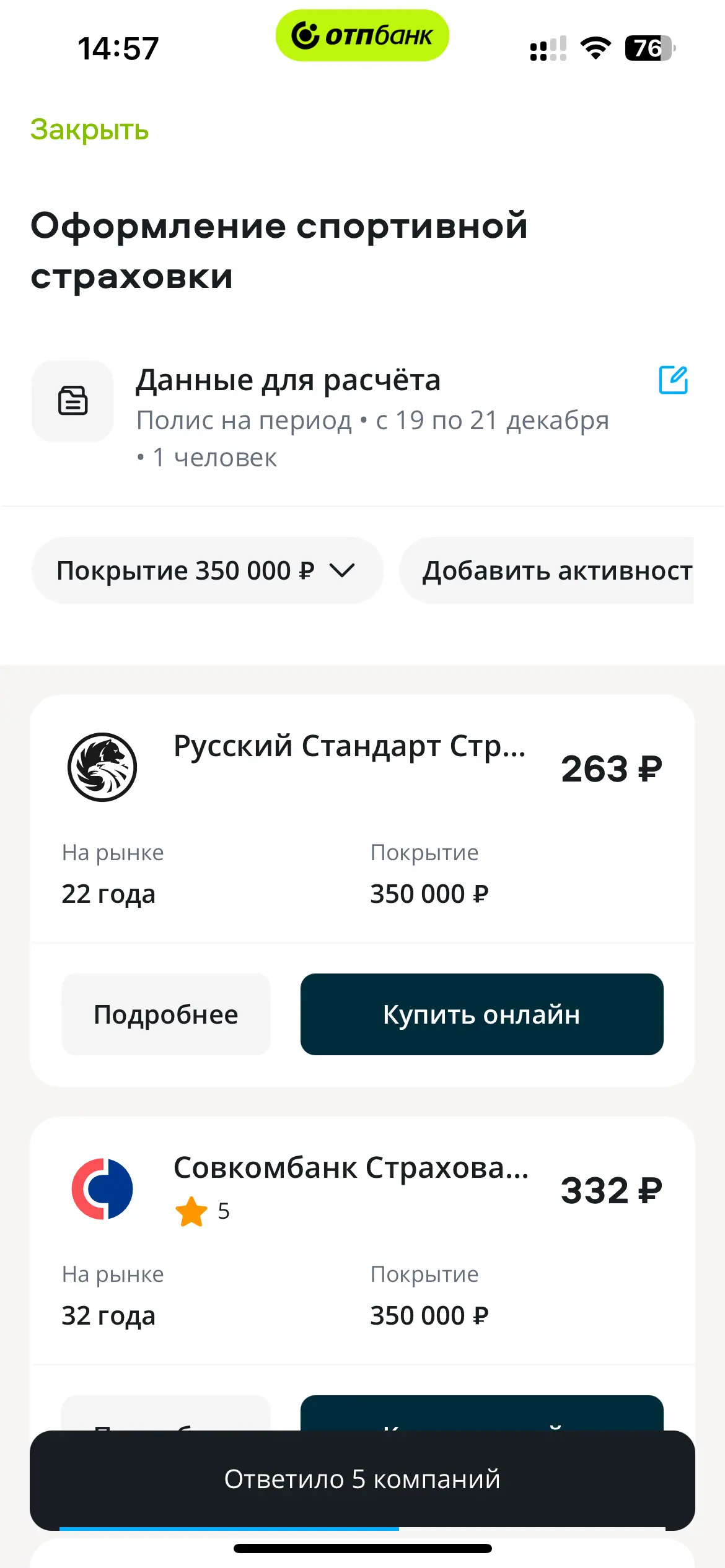This screenshot has height=1568, width=725.
Task: View details for Русский Стандарт via Подробнее
Action: [166, 1014]
